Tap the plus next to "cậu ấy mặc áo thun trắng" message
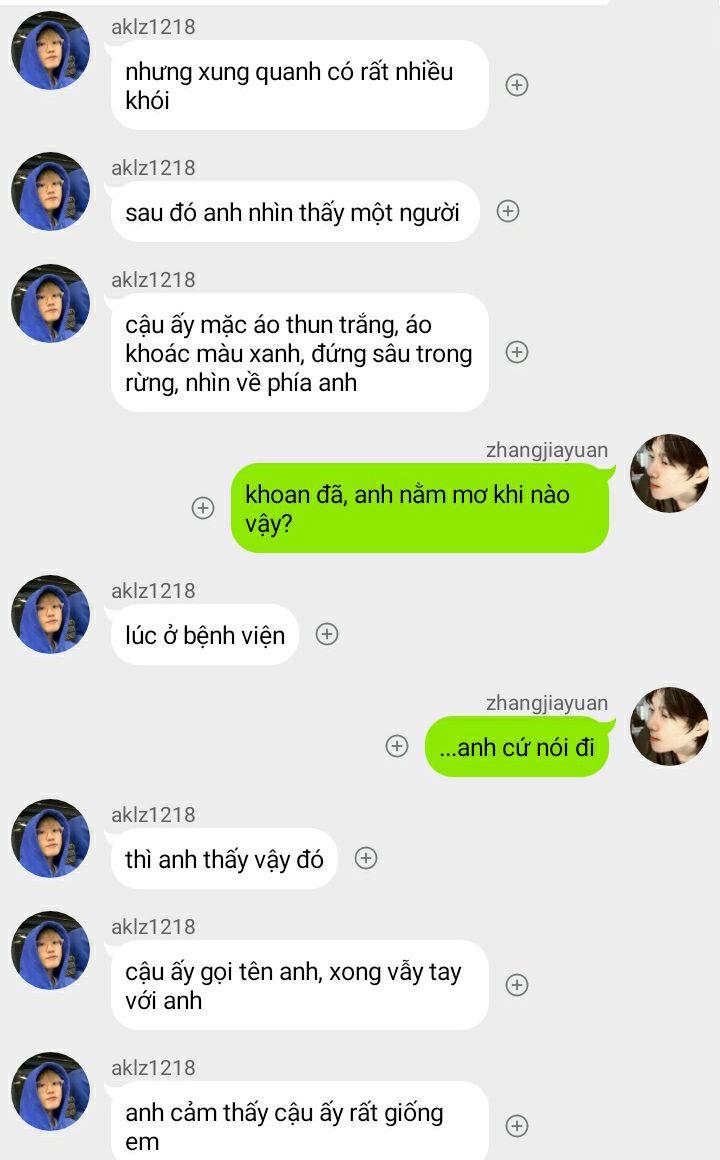This screenshot has height=1160, width=720. click(x=516, y=352)
